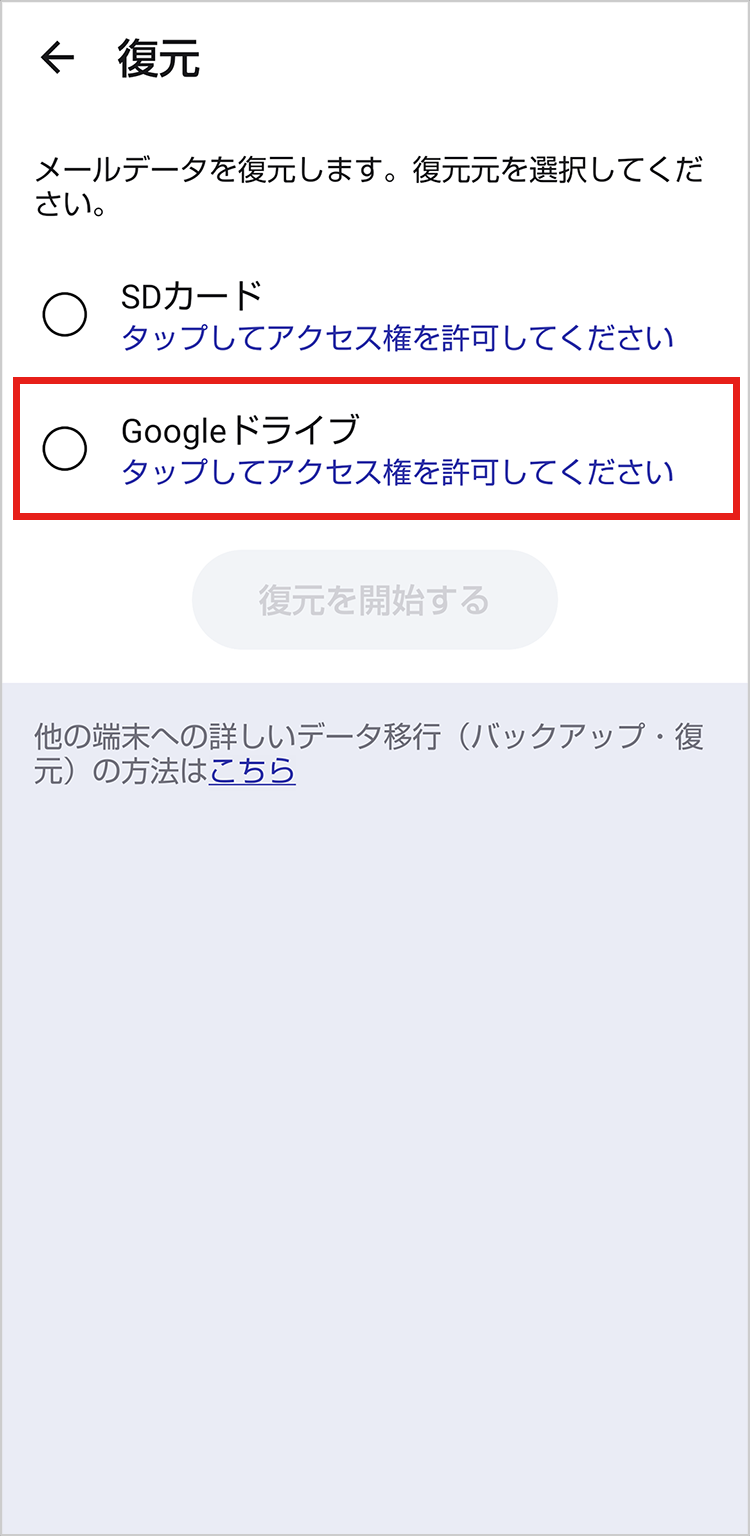Screen dimensions: 750x1536
Task: Open the こちら data migration link
Action: point(252,771)
